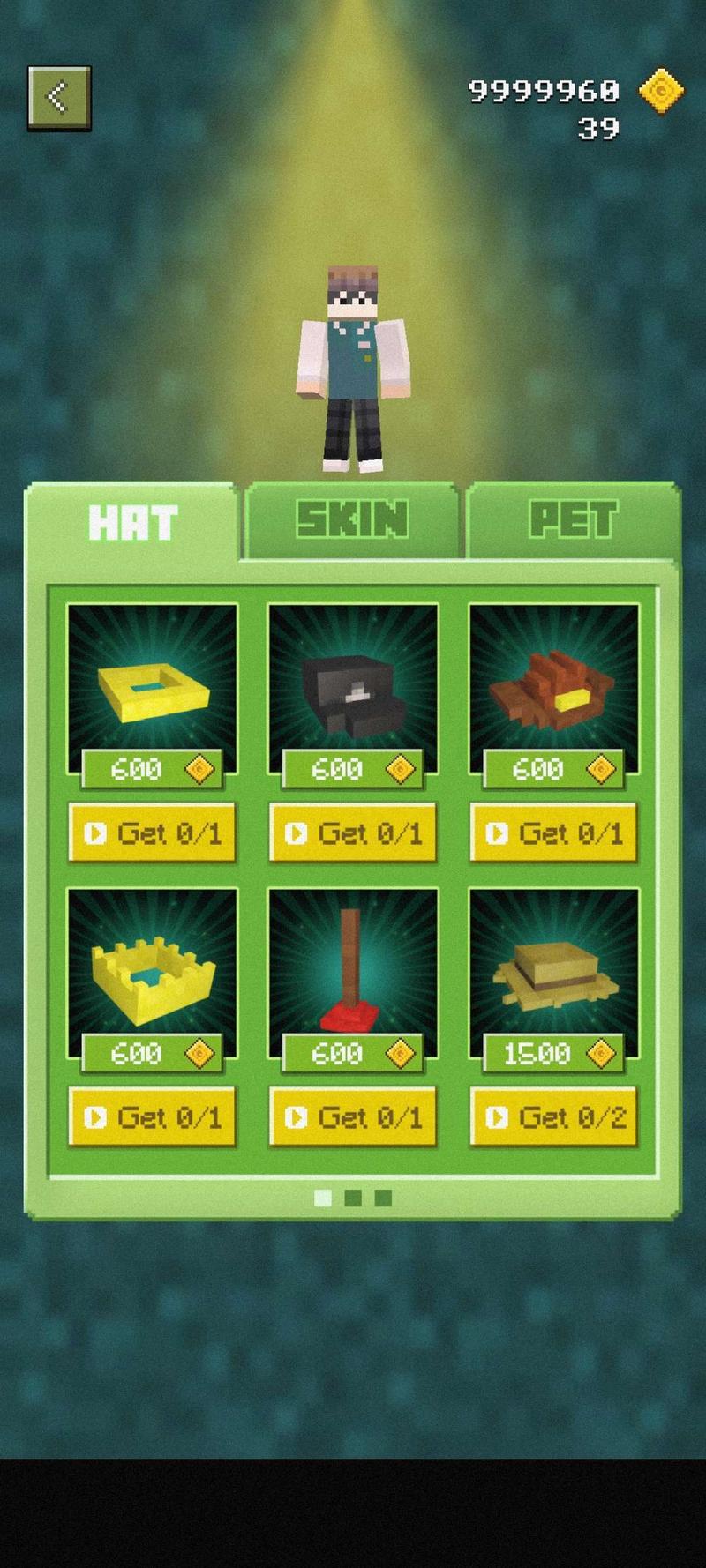Buy the black cap hat for 600
Viewport: 706px width, 1568px height.
pos(352,769)
